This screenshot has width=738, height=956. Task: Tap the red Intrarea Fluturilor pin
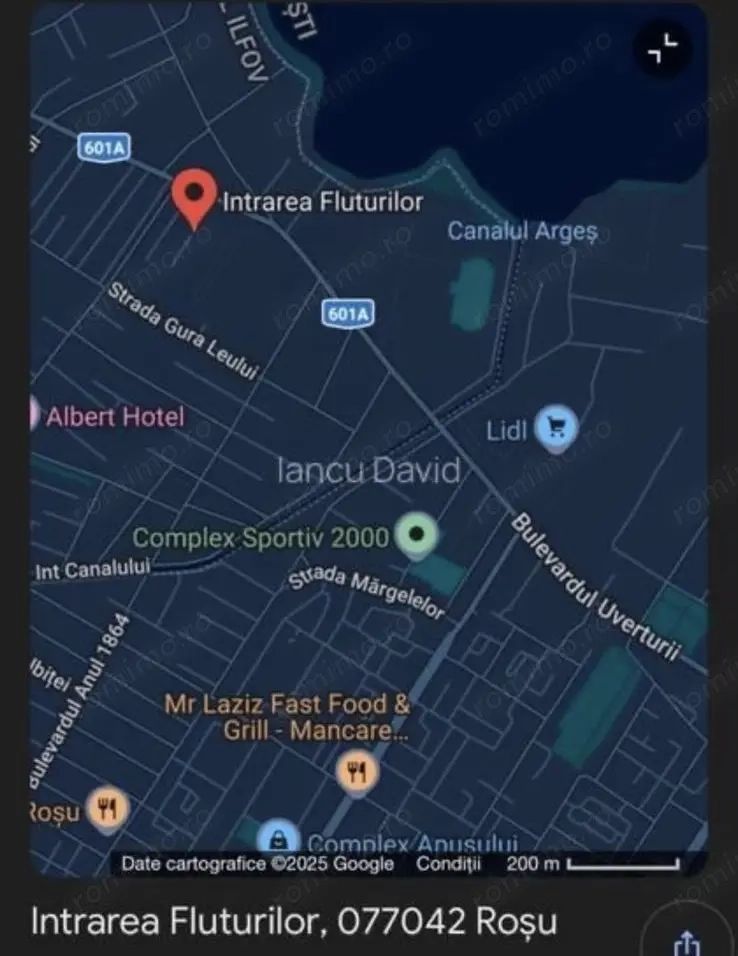click(x=193, y=195)
